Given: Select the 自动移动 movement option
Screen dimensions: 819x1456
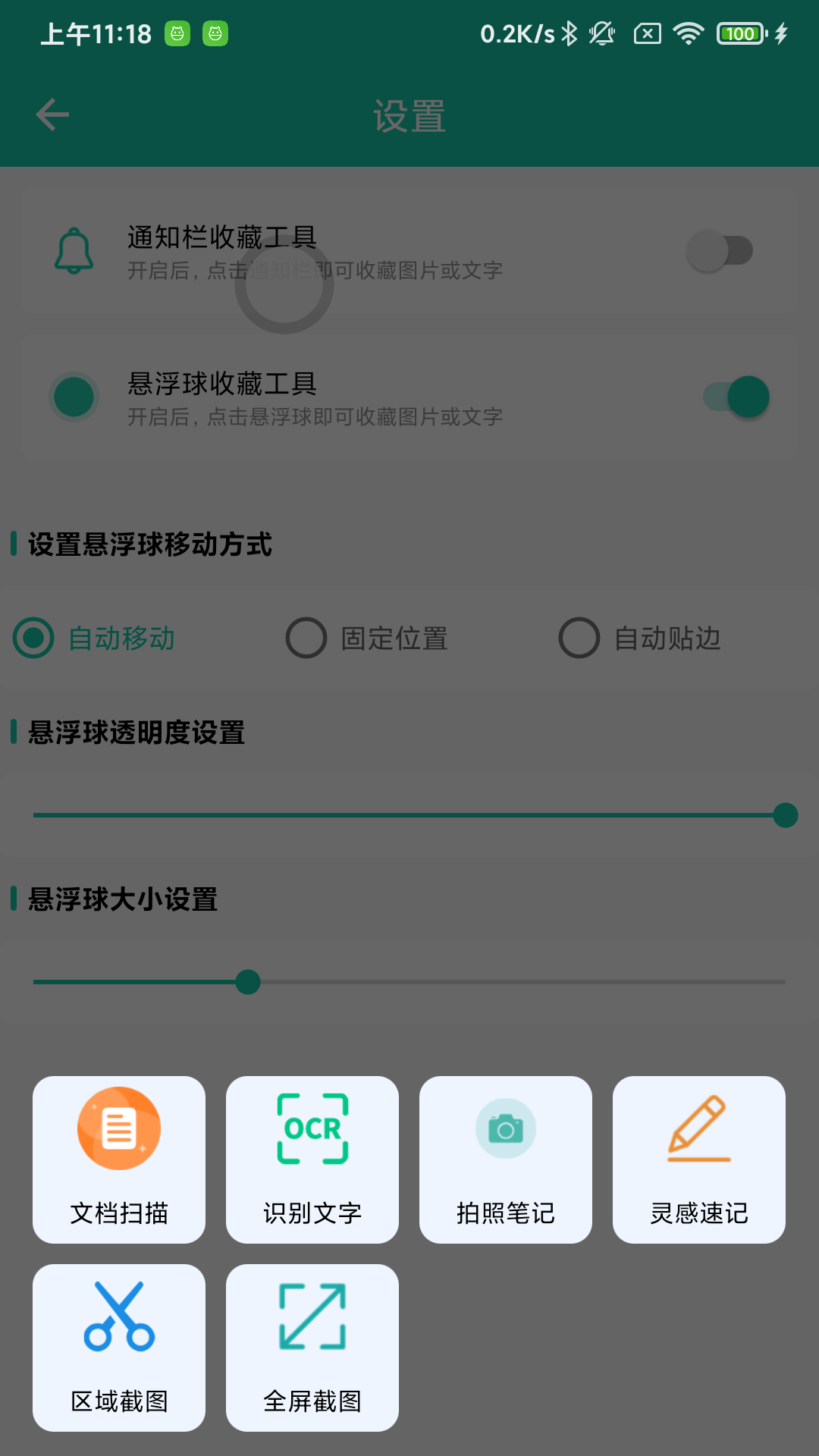Looking at the screenshot, I should [x=33, y=639].
